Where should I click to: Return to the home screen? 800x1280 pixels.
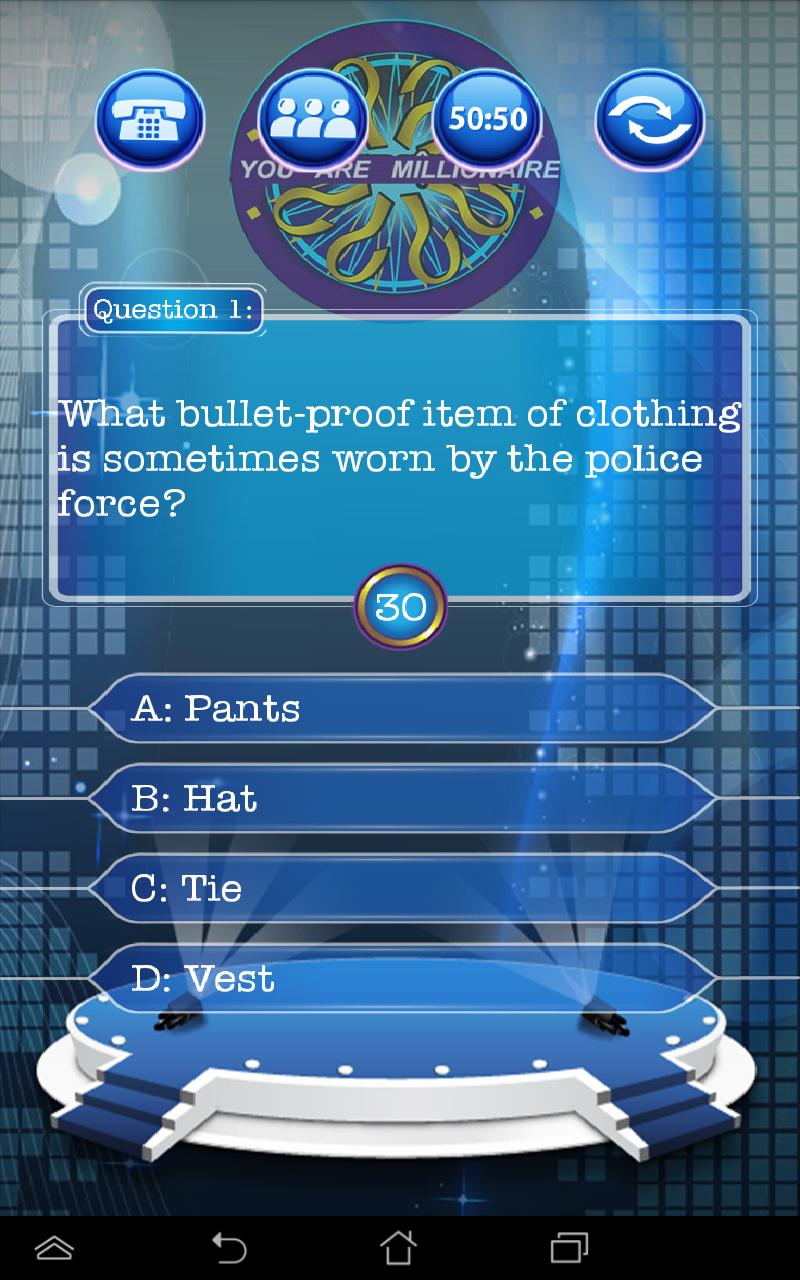[398, 1247]
